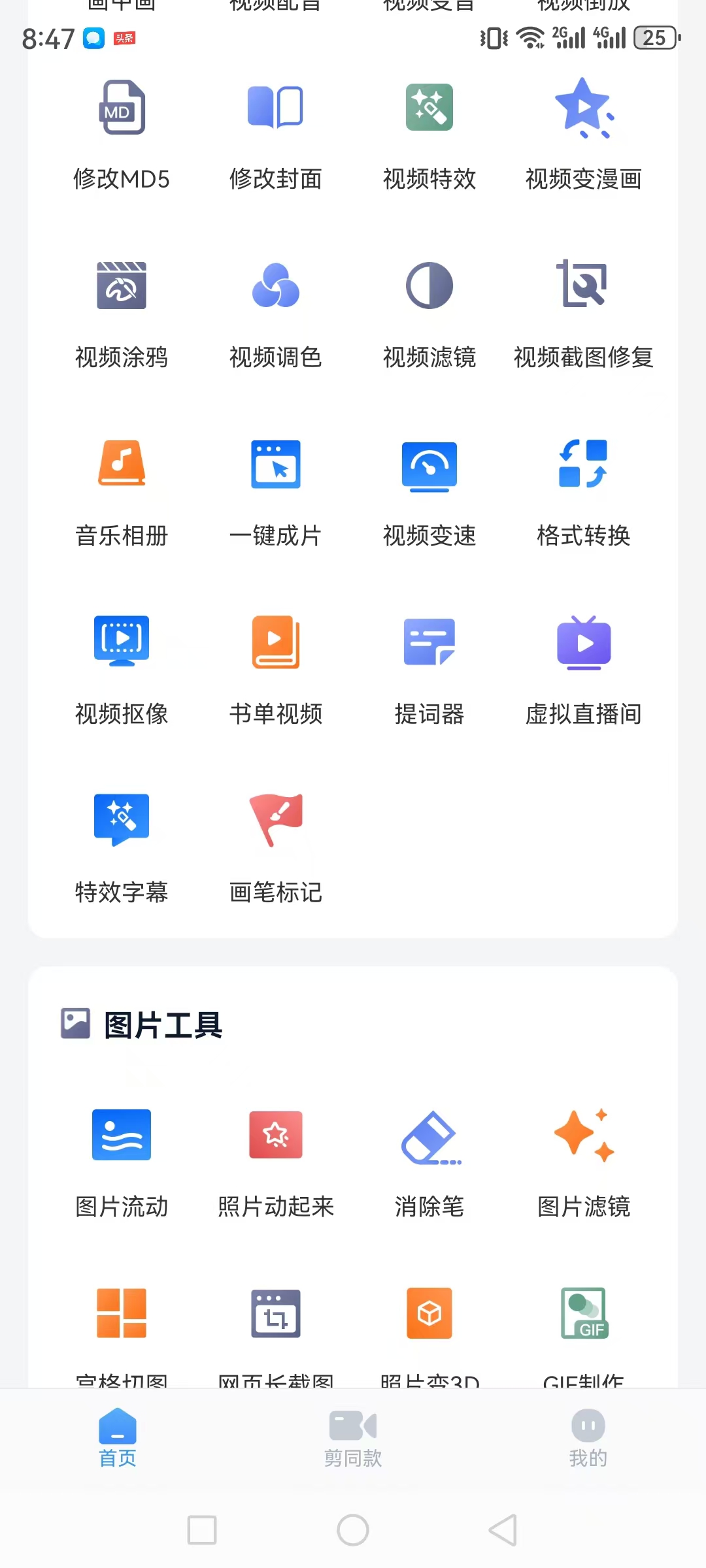Launch the 视频特效 tool
The image size is (706, 1568).
click(429, 135)
